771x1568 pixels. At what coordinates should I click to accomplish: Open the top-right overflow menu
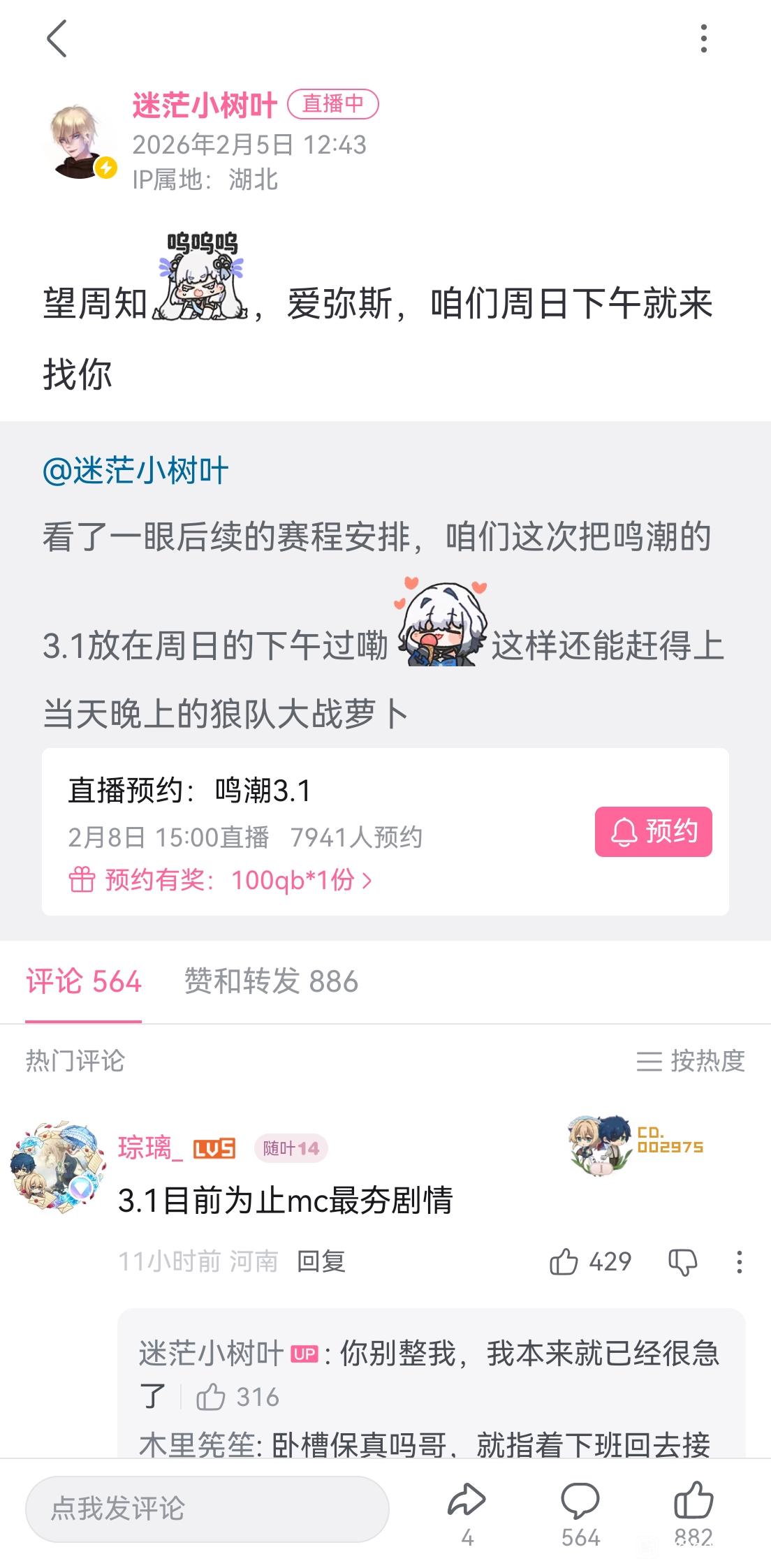[x=703, y=38]
